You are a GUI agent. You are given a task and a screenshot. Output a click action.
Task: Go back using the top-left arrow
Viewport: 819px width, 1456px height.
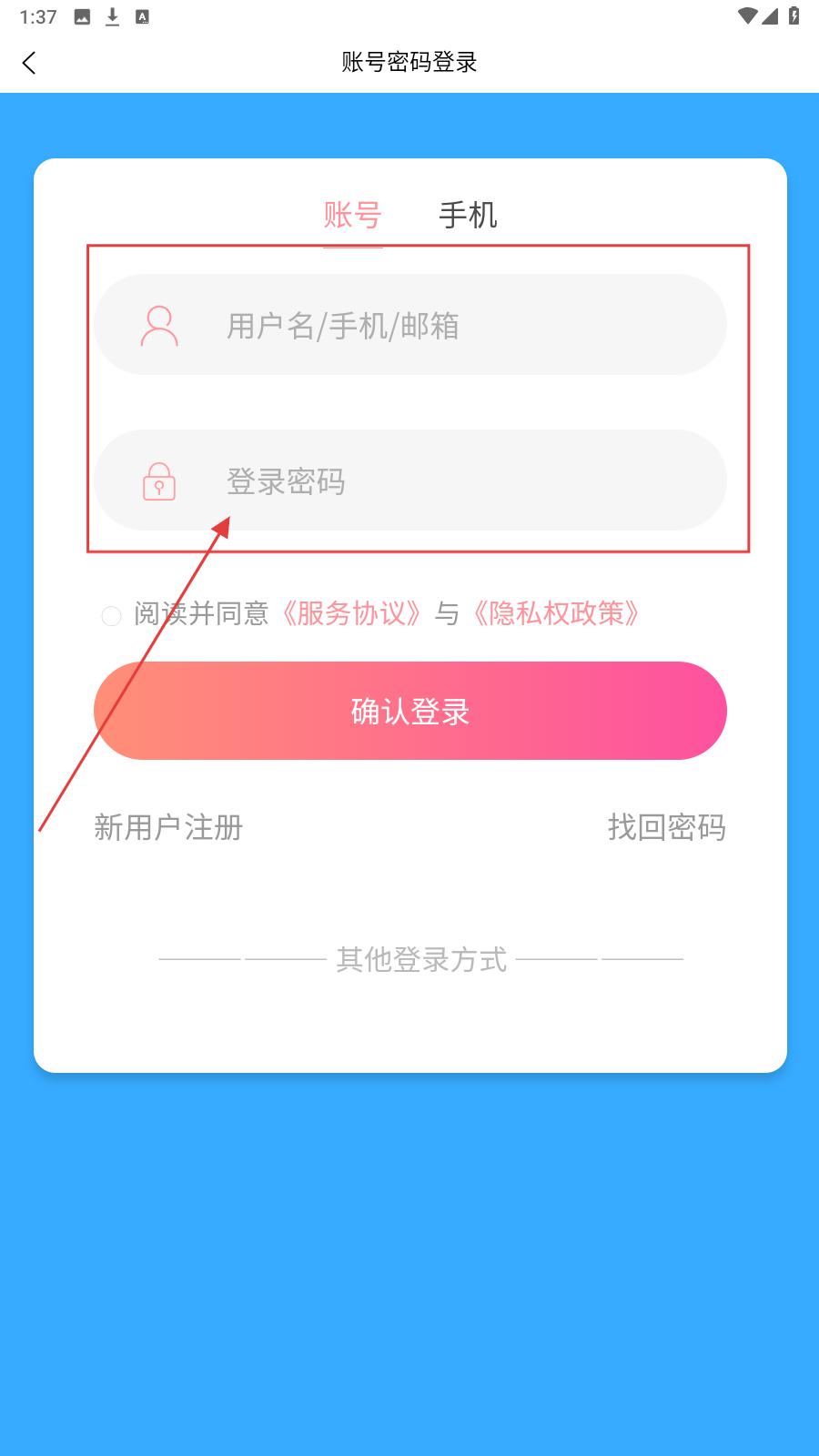point(29,63)
